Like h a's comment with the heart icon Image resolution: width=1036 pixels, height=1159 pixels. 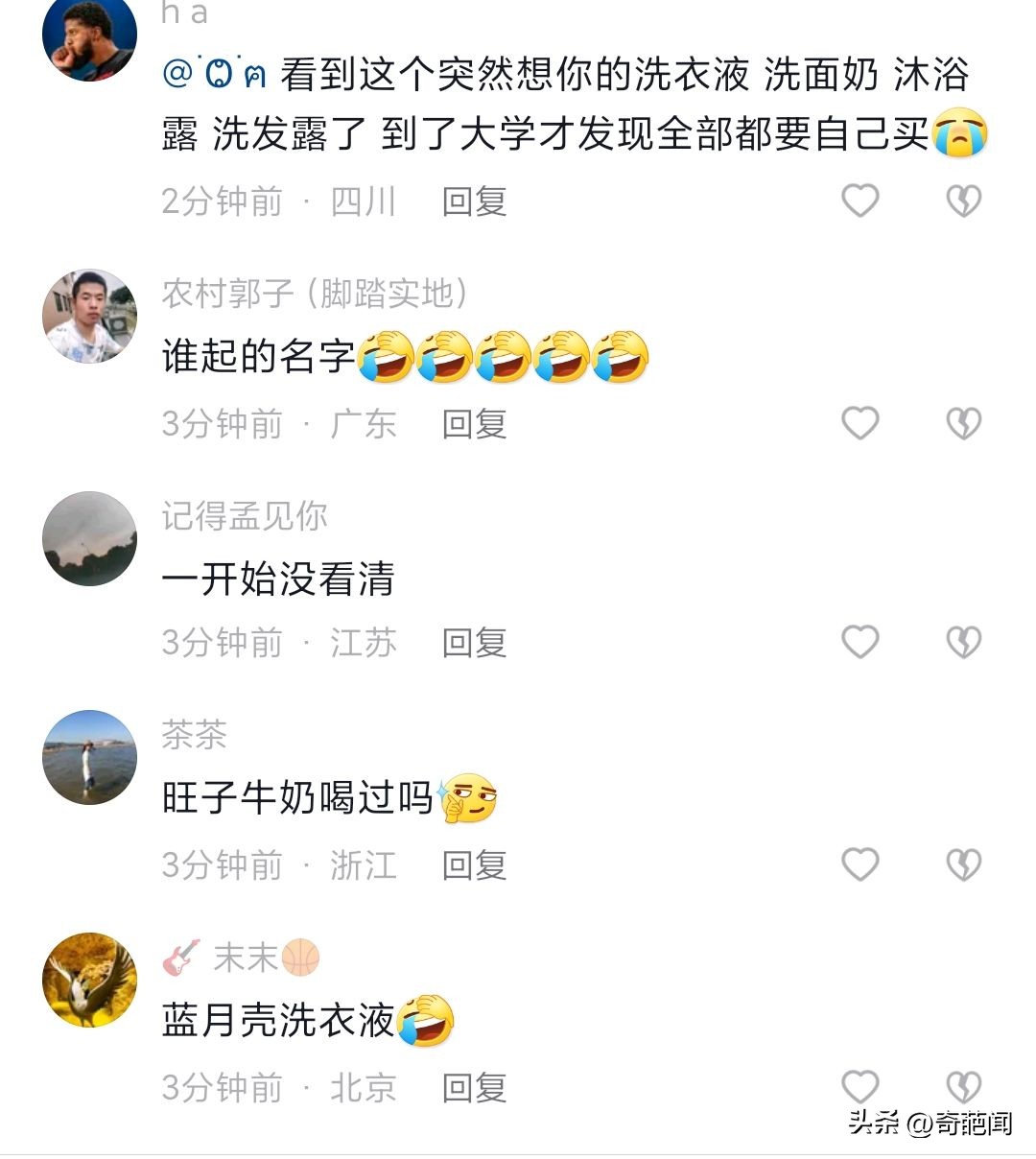(x=859, y=201)
